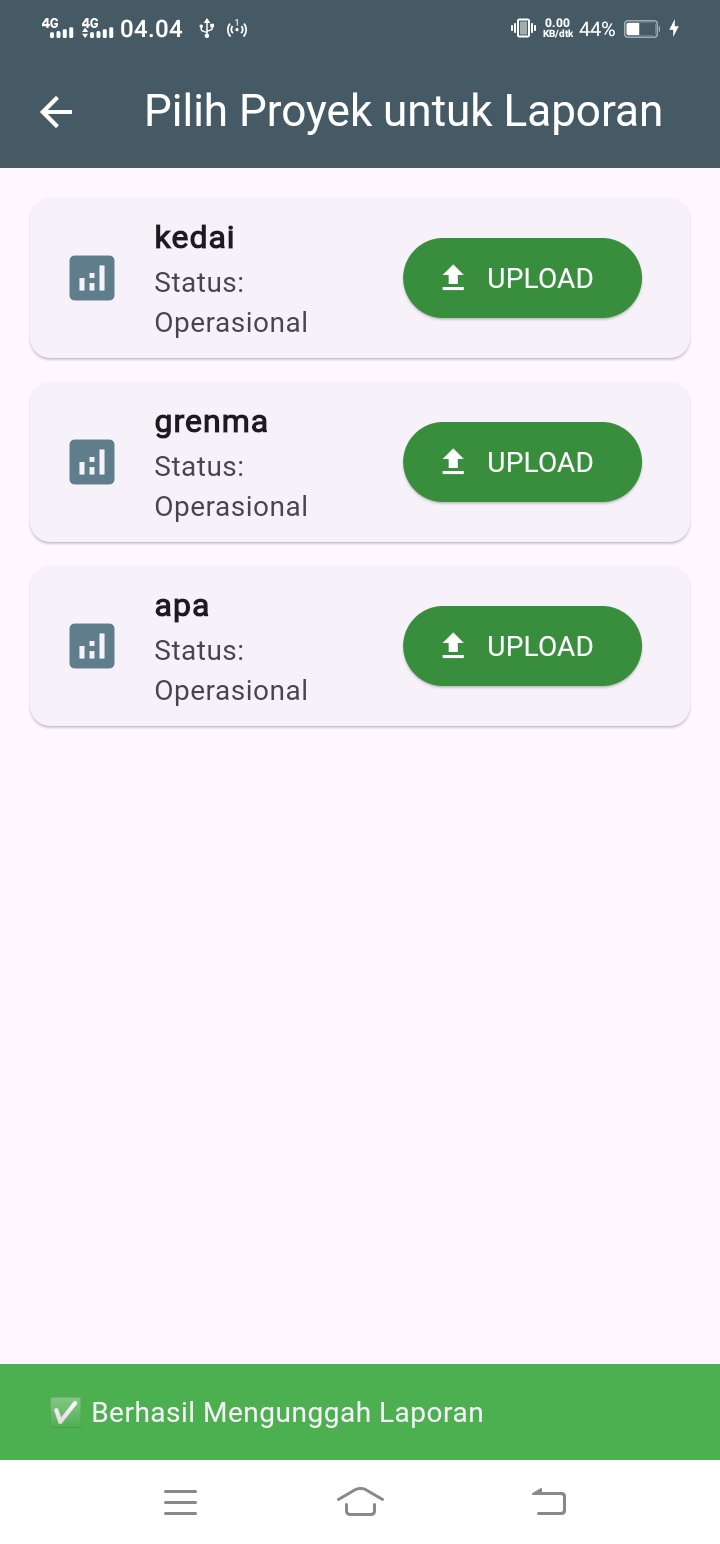This screenshot has width=720, height=1544.
Task: Go back using the app bar arrow
Action: coord(56,112)
